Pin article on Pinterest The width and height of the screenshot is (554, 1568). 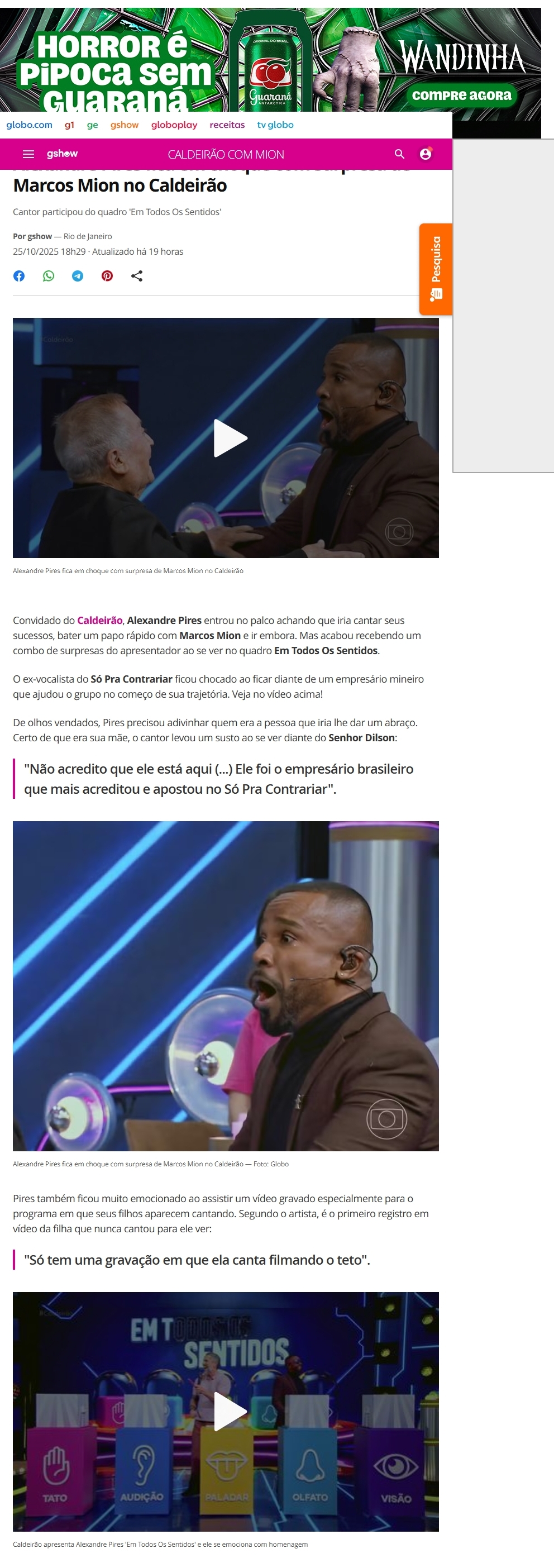[107, 276]
